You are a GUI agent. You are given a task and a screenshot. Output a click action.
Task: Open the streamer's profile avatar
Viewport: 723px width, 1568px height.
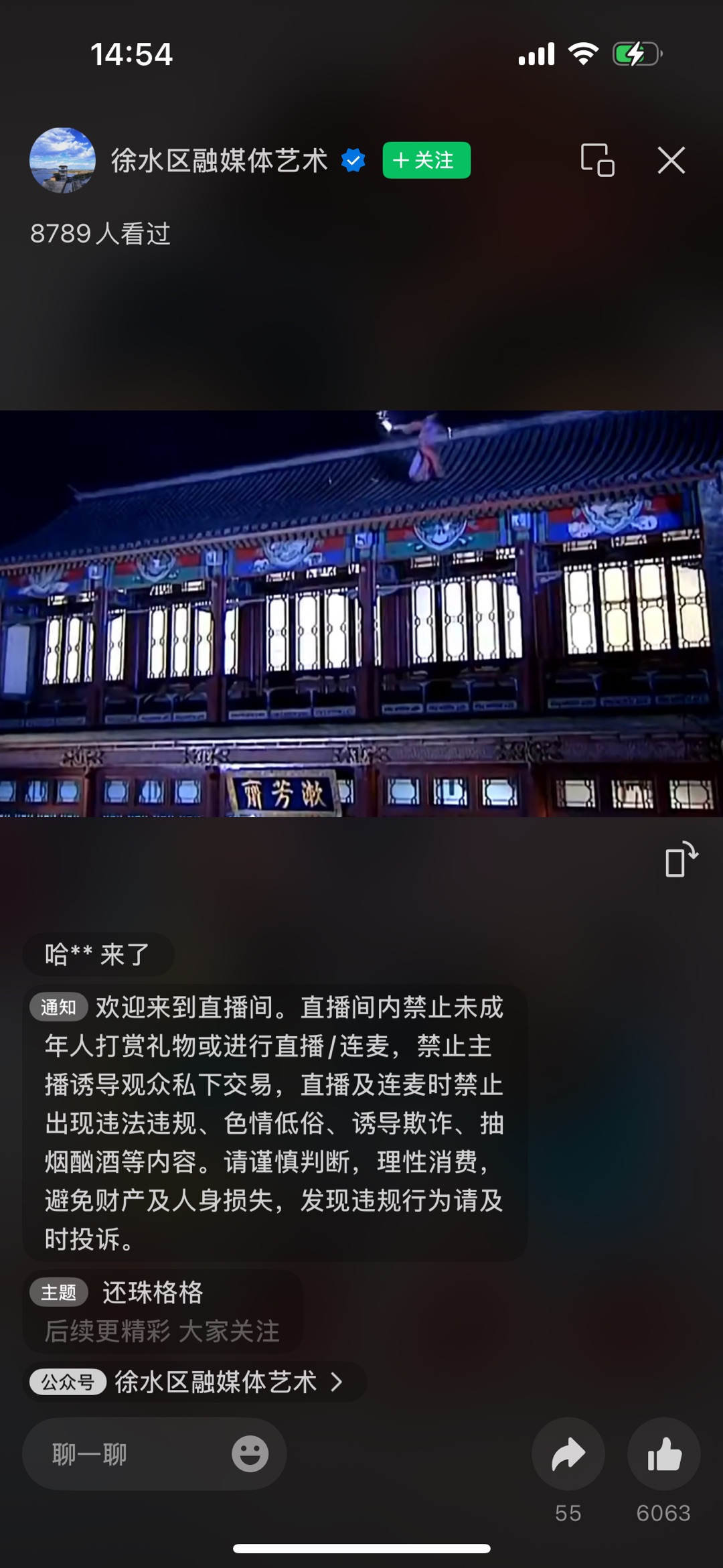62,161
